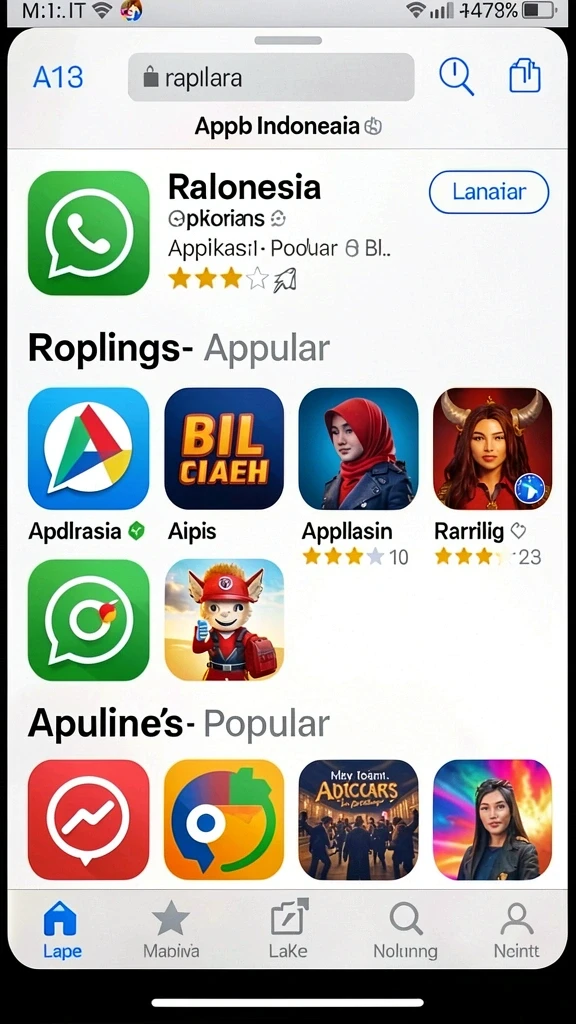Switch to the Mabiva tab

(x=171, y=930)
